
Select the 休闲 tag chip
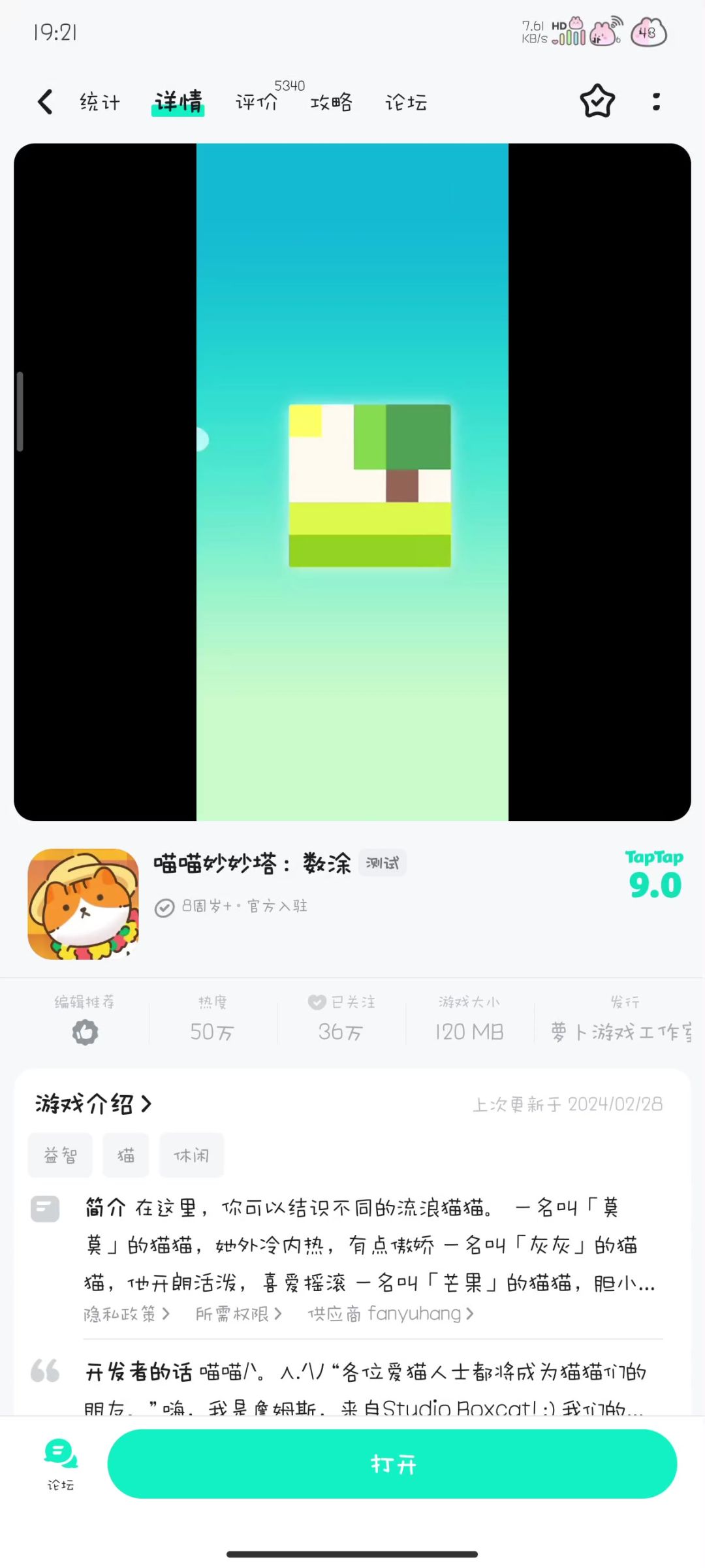191,1155
